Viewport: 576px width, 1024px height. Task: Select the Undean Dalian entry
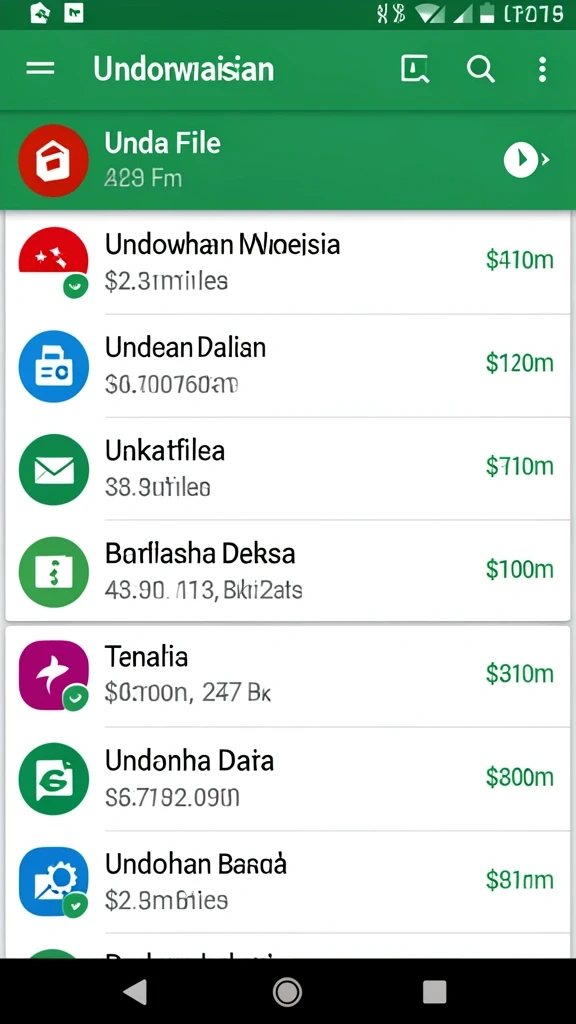tap(288, 366)
